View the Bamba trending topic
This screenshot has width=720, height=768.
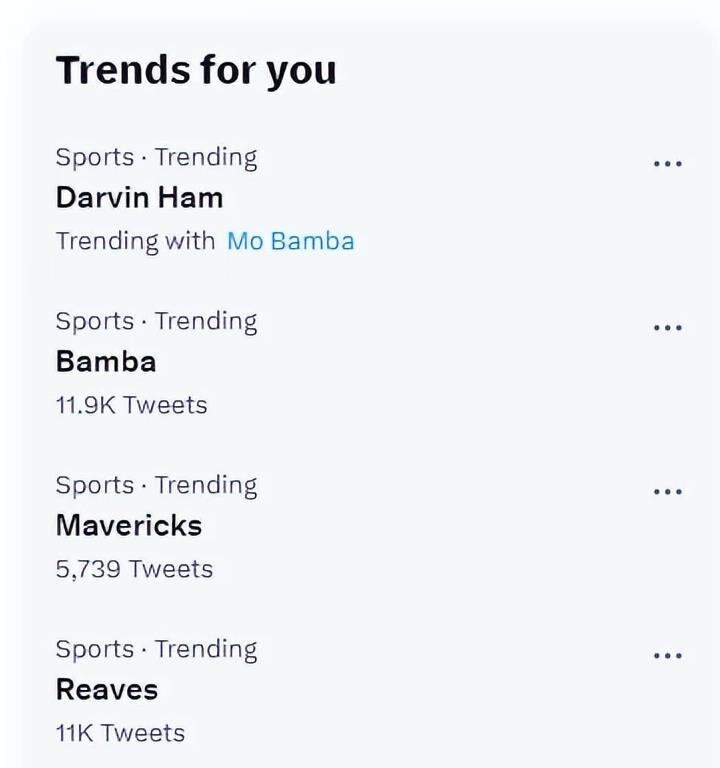click(x=106, y=361)
